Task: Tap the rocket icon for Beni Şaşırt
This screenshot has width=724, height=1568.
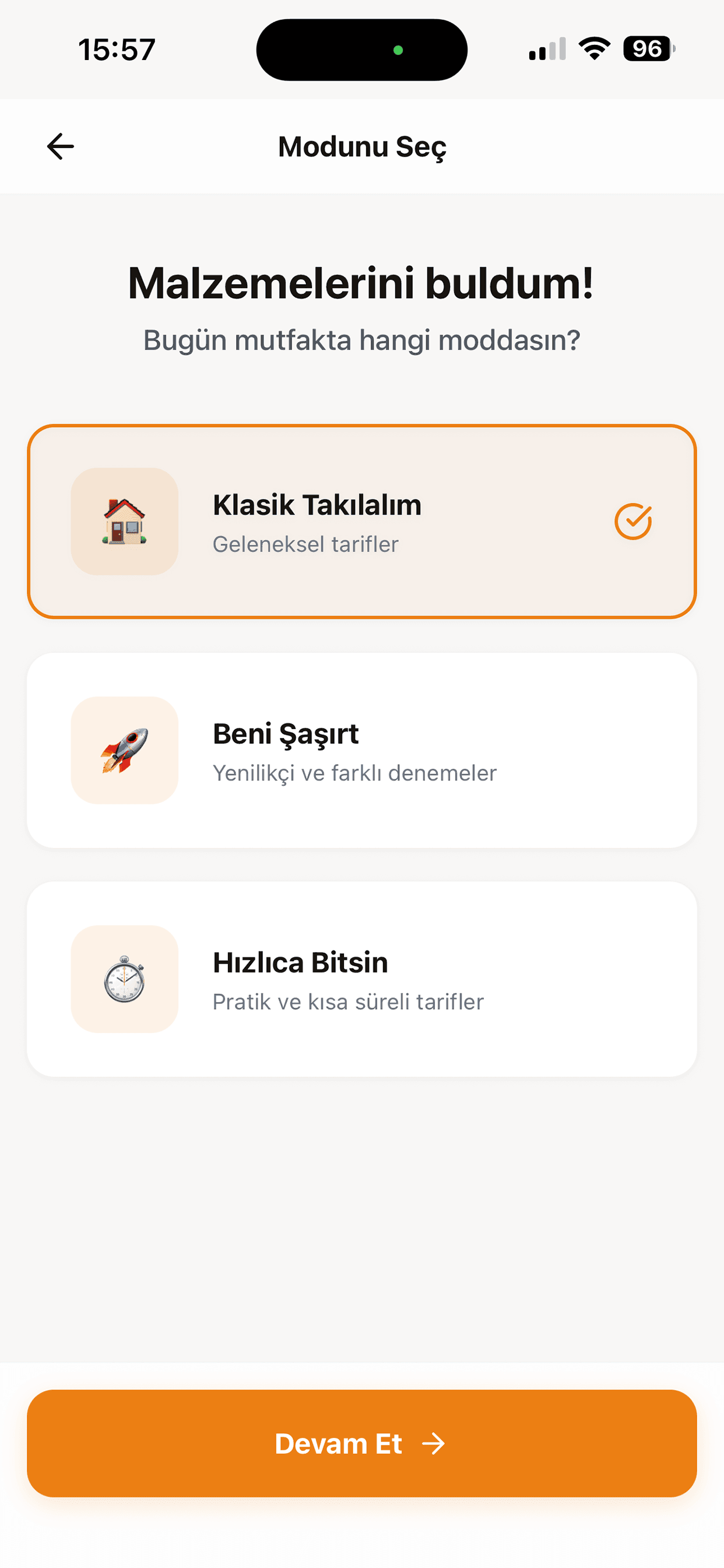Action: coord(124,750)
